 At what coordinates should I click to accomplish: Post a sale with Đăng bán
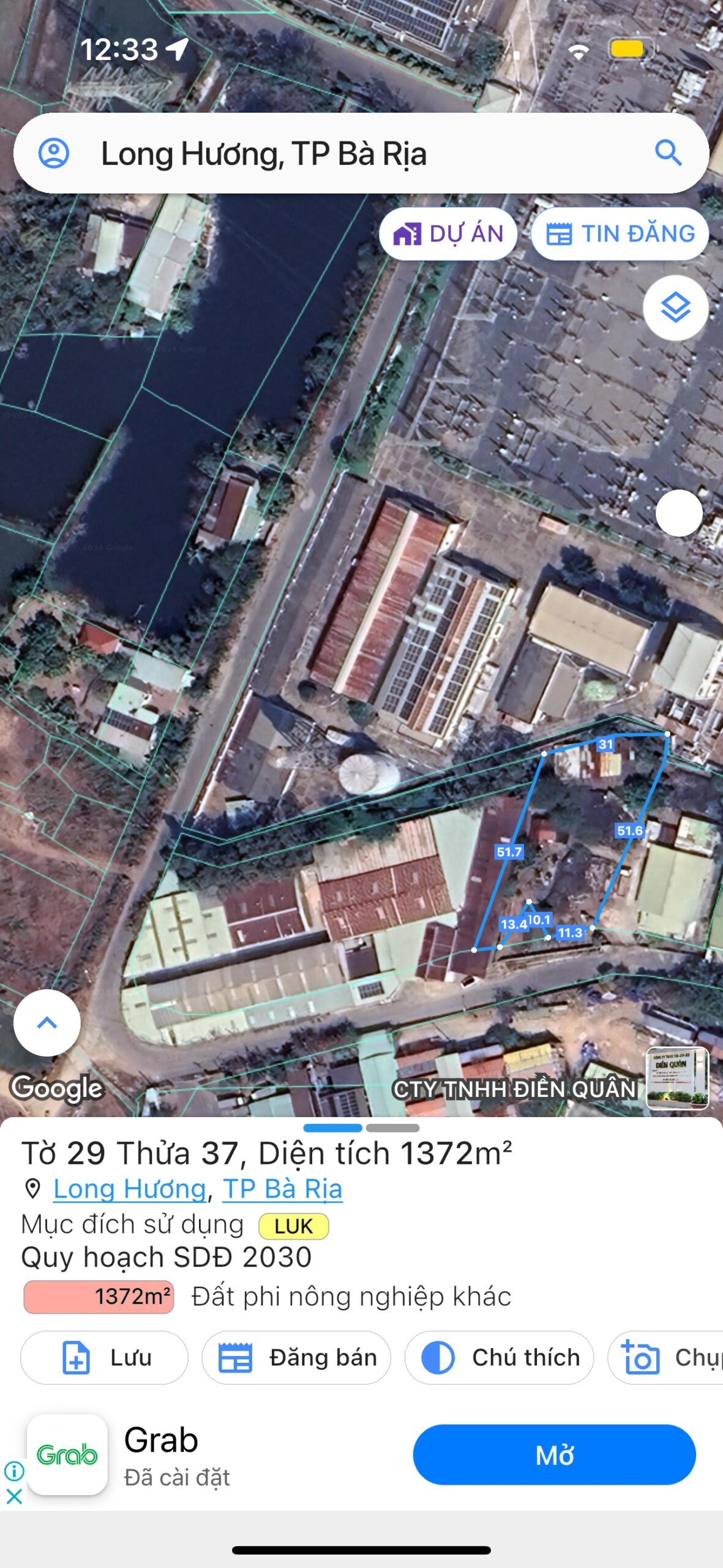(x=296, y=1358)
